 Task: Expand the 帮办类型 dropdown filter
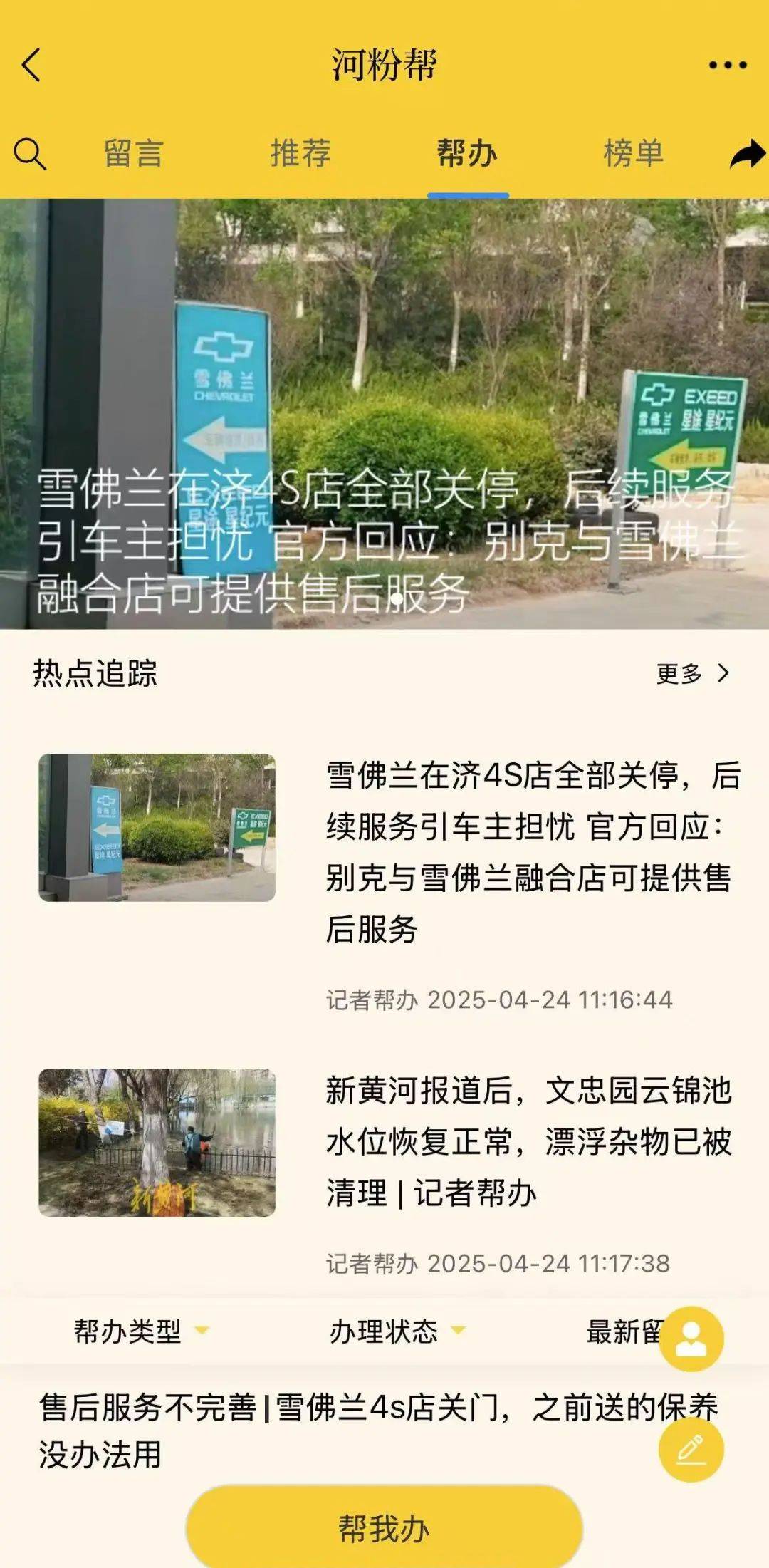click(x=140, y=1331)
